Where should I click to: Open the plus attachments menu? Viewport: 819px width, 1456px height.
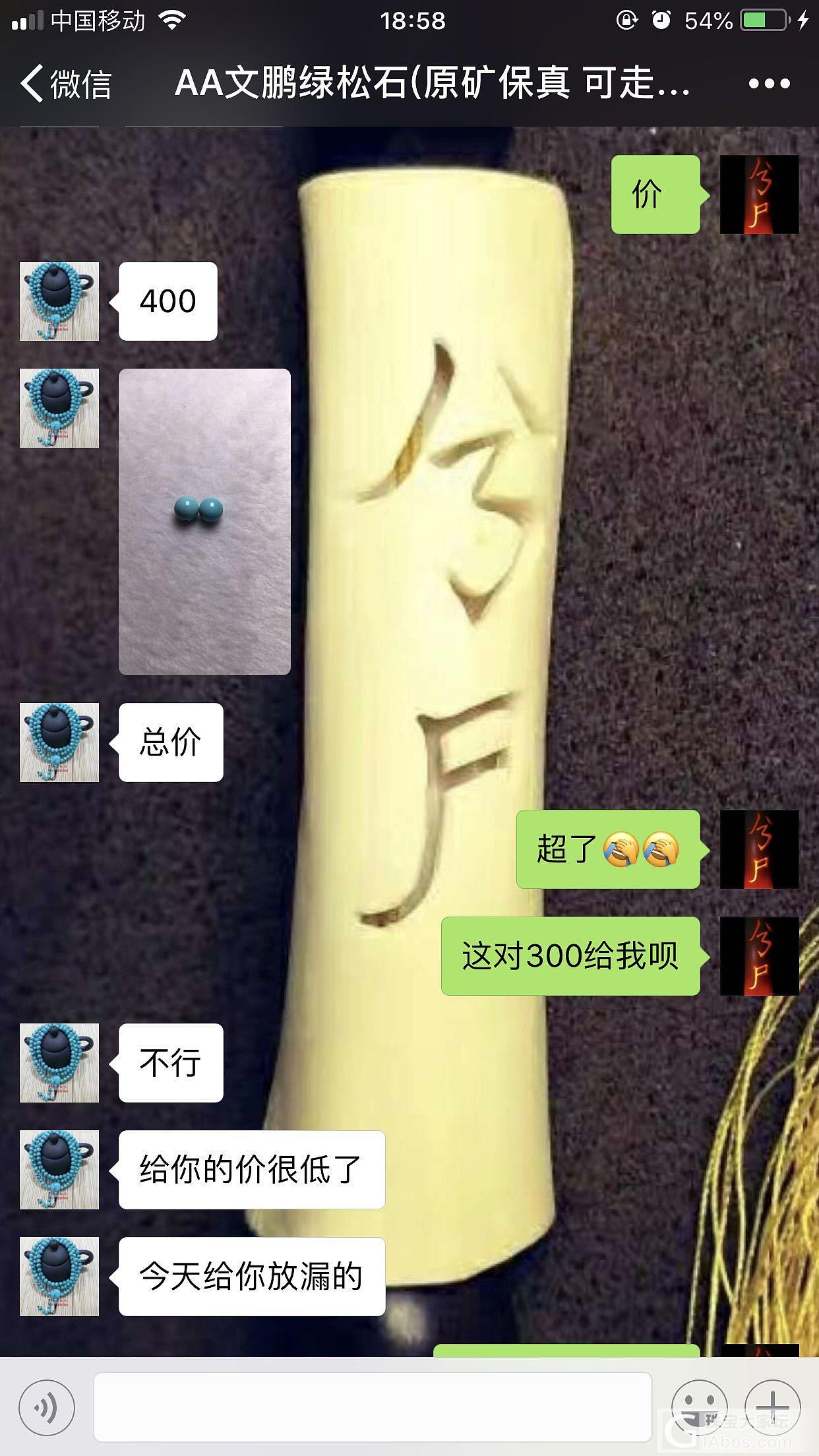[772, 1407]
